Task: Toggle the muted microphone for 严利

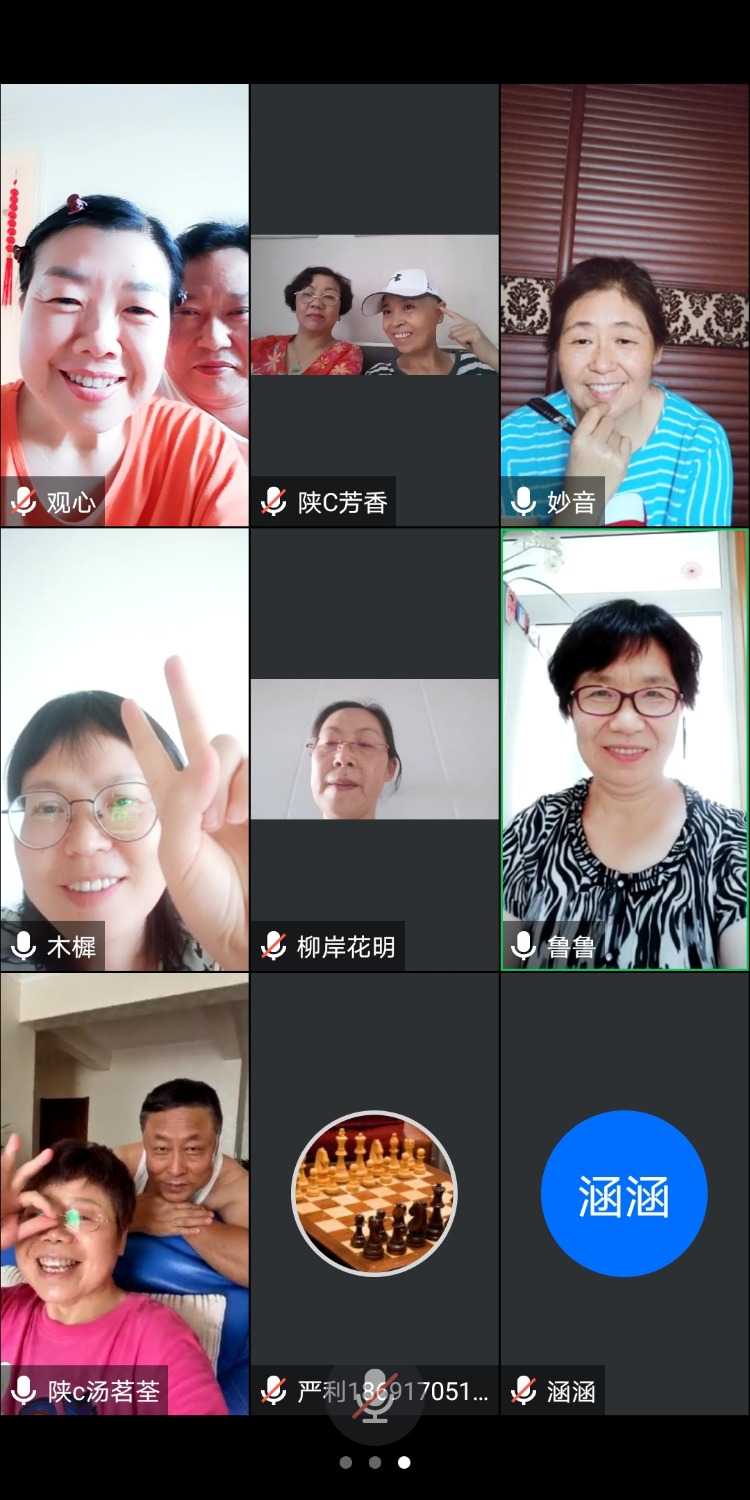Action: [270, 1388]
